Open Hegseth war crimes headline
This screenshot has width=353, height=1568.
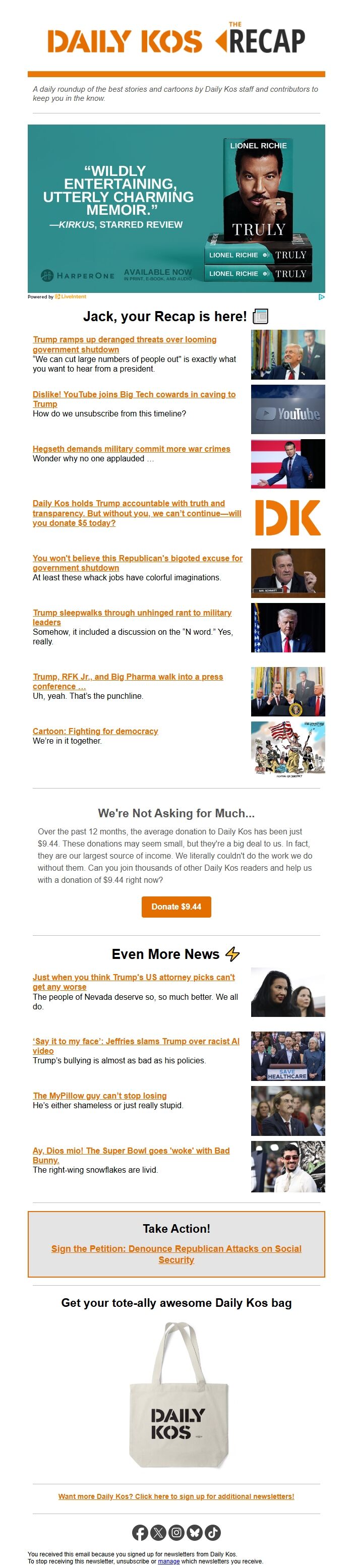pyautogui.click(x=131, y=449)
